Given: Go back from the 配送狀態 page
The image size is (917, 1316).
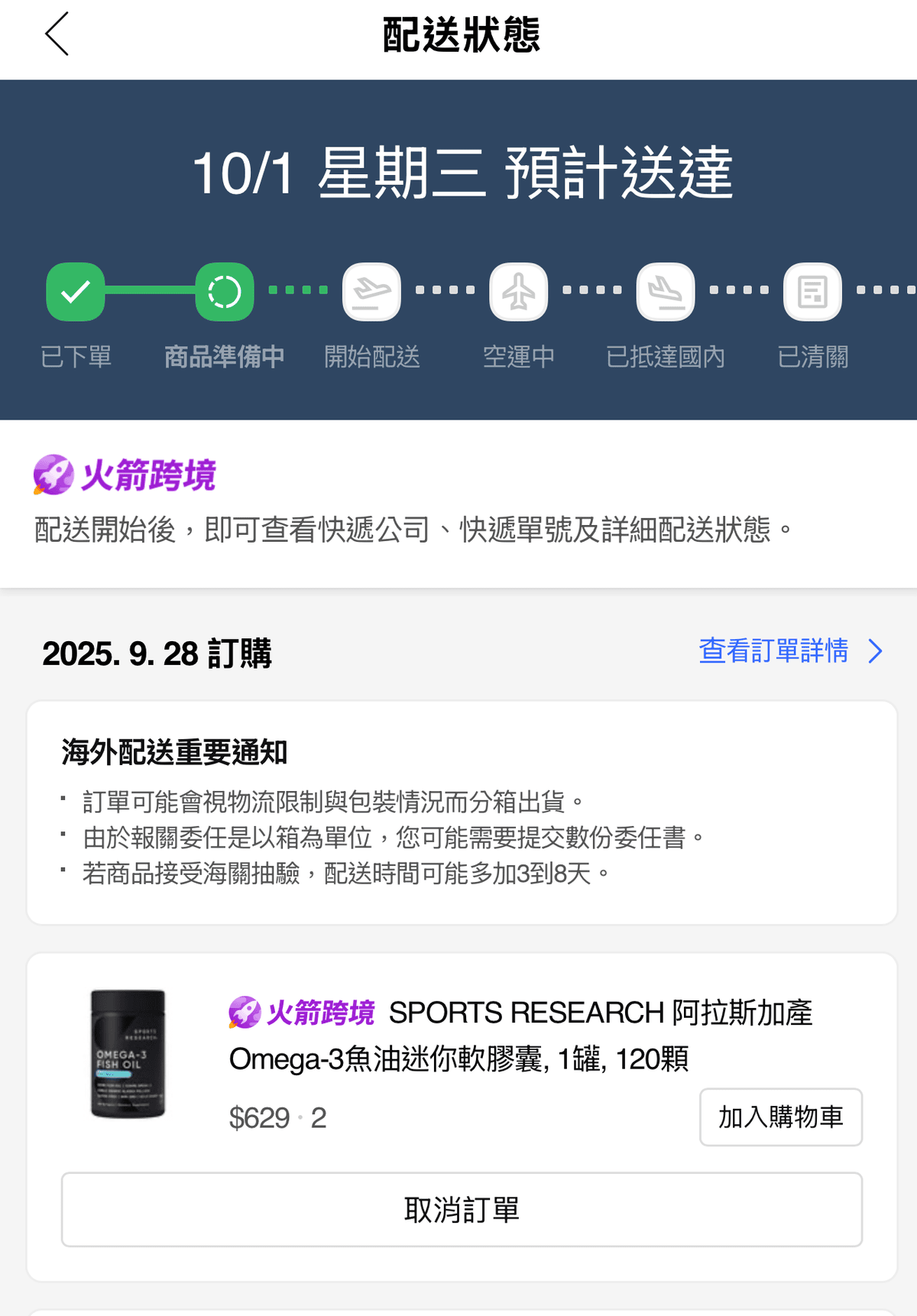Looking at the screenshot, I should coord(57,34).
